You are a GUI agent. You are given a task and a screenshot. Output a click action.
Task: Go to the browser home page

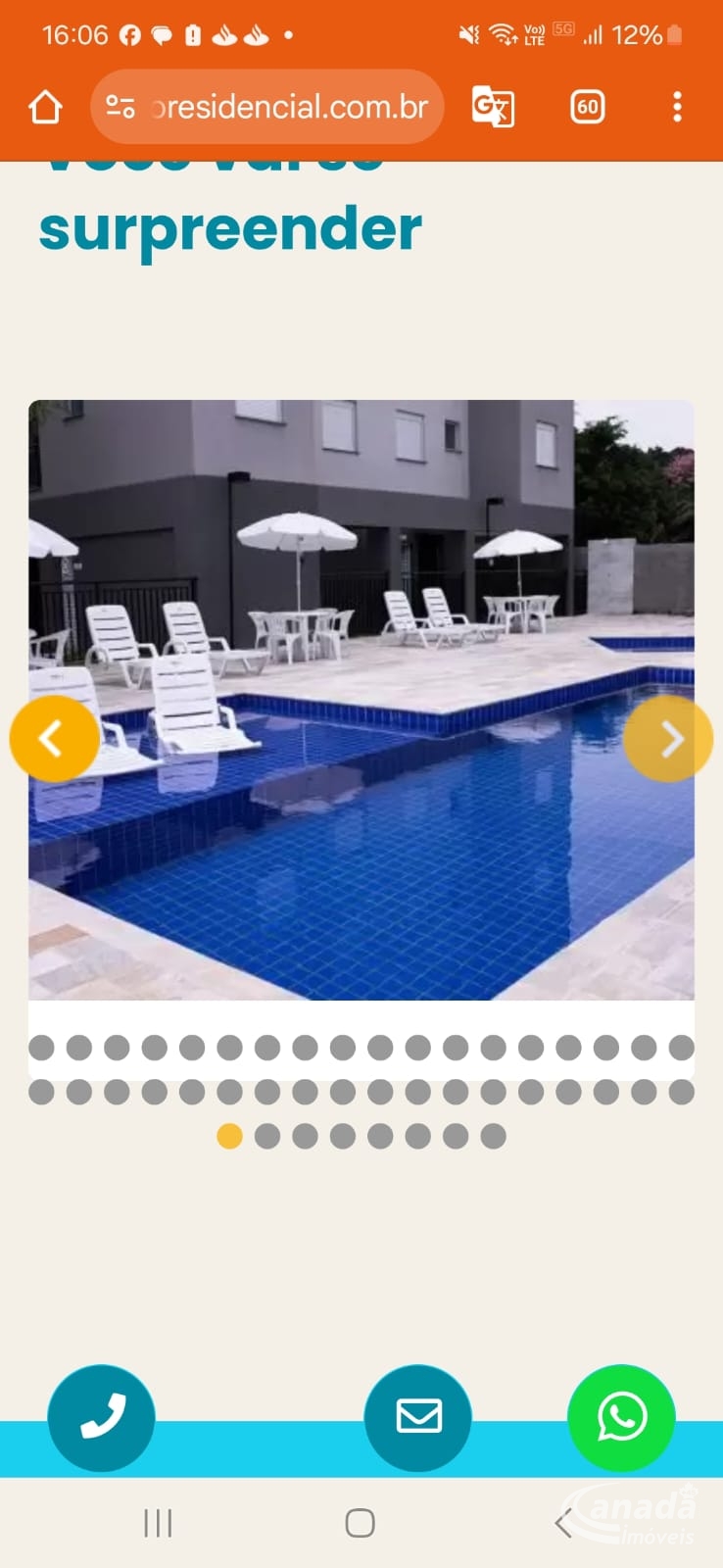click(45, 107)
